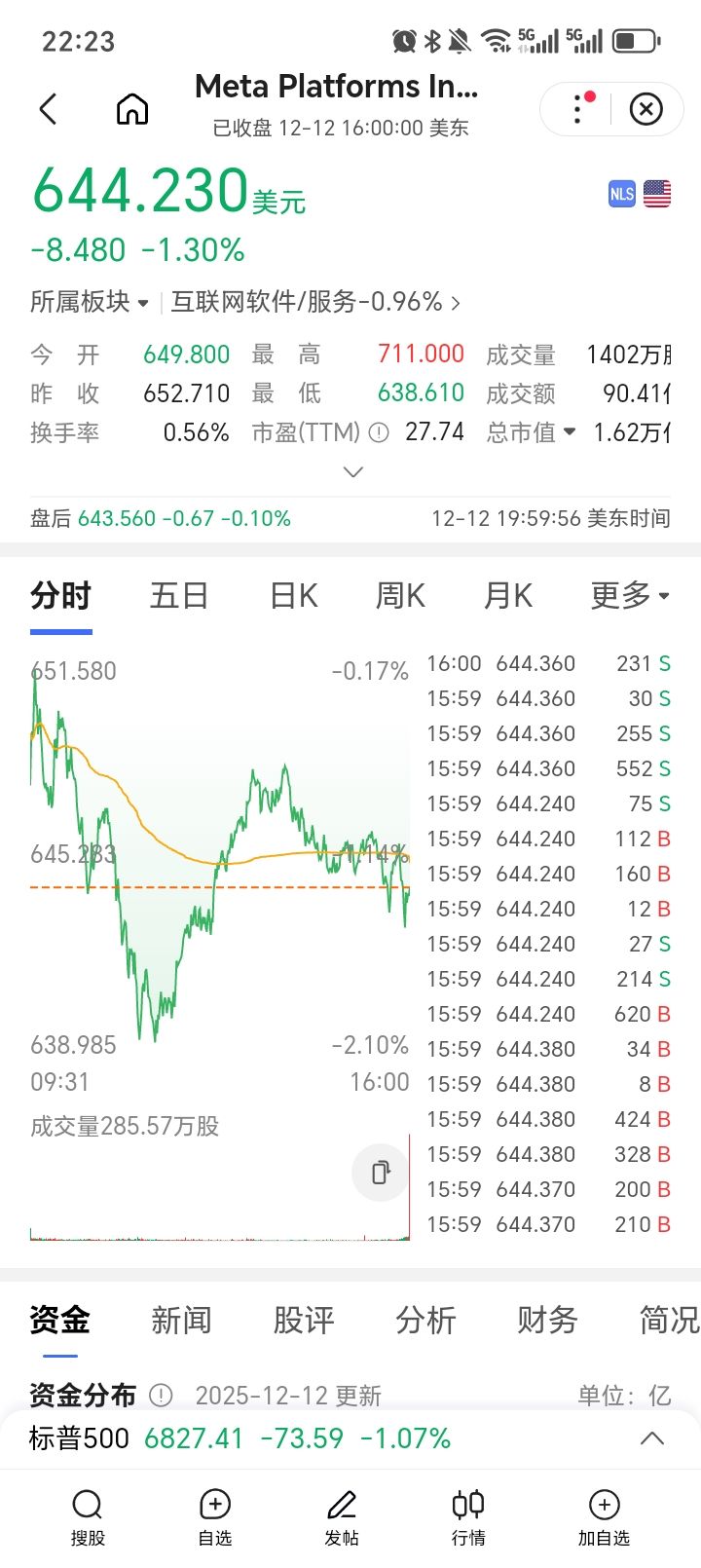Open the 所属板块 sector dropdown
Screen dimensions: 701x1568
tap(90, 302)
